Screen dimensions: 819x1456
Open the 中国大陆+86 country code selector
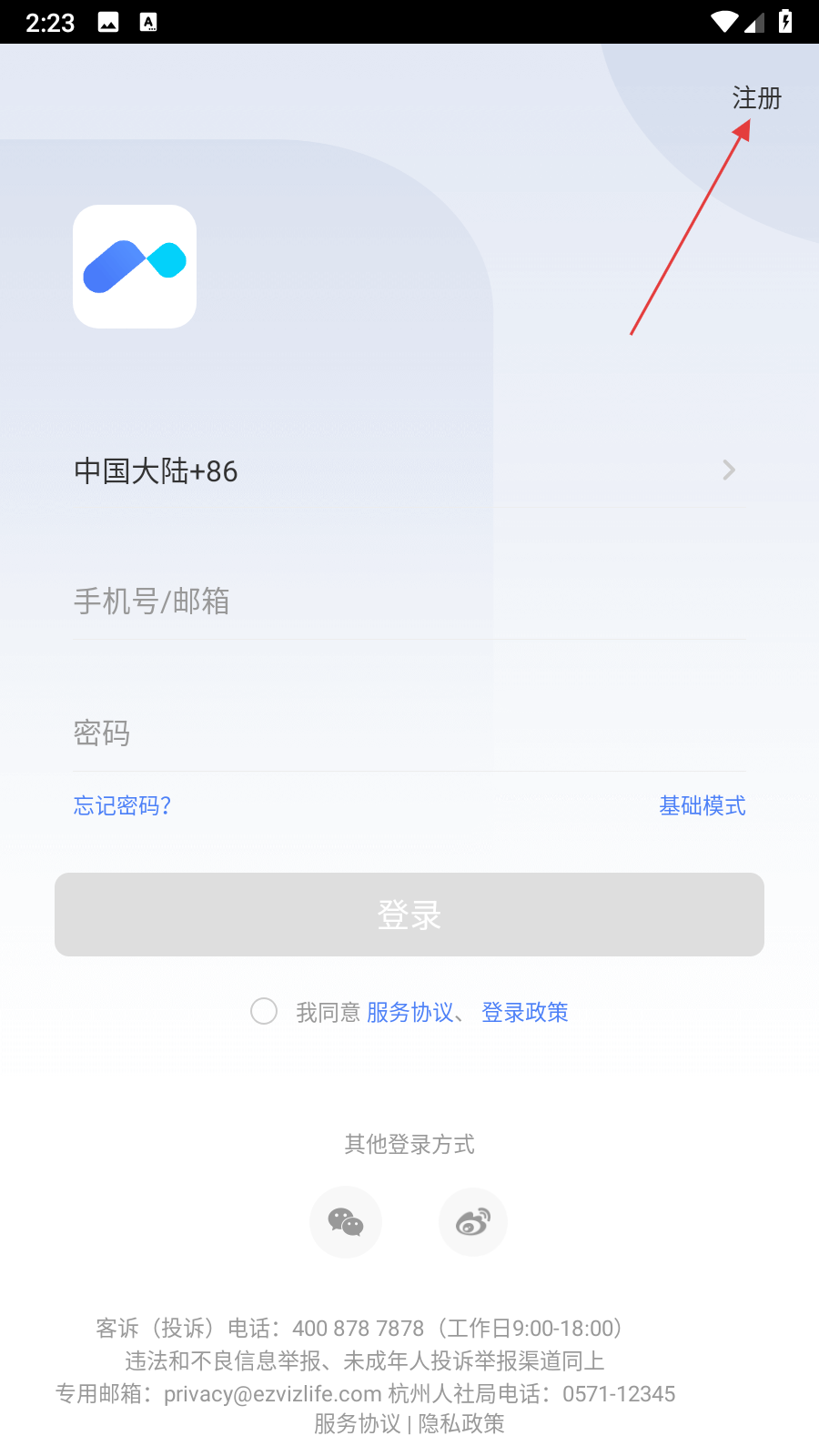(x=405, y=470)
